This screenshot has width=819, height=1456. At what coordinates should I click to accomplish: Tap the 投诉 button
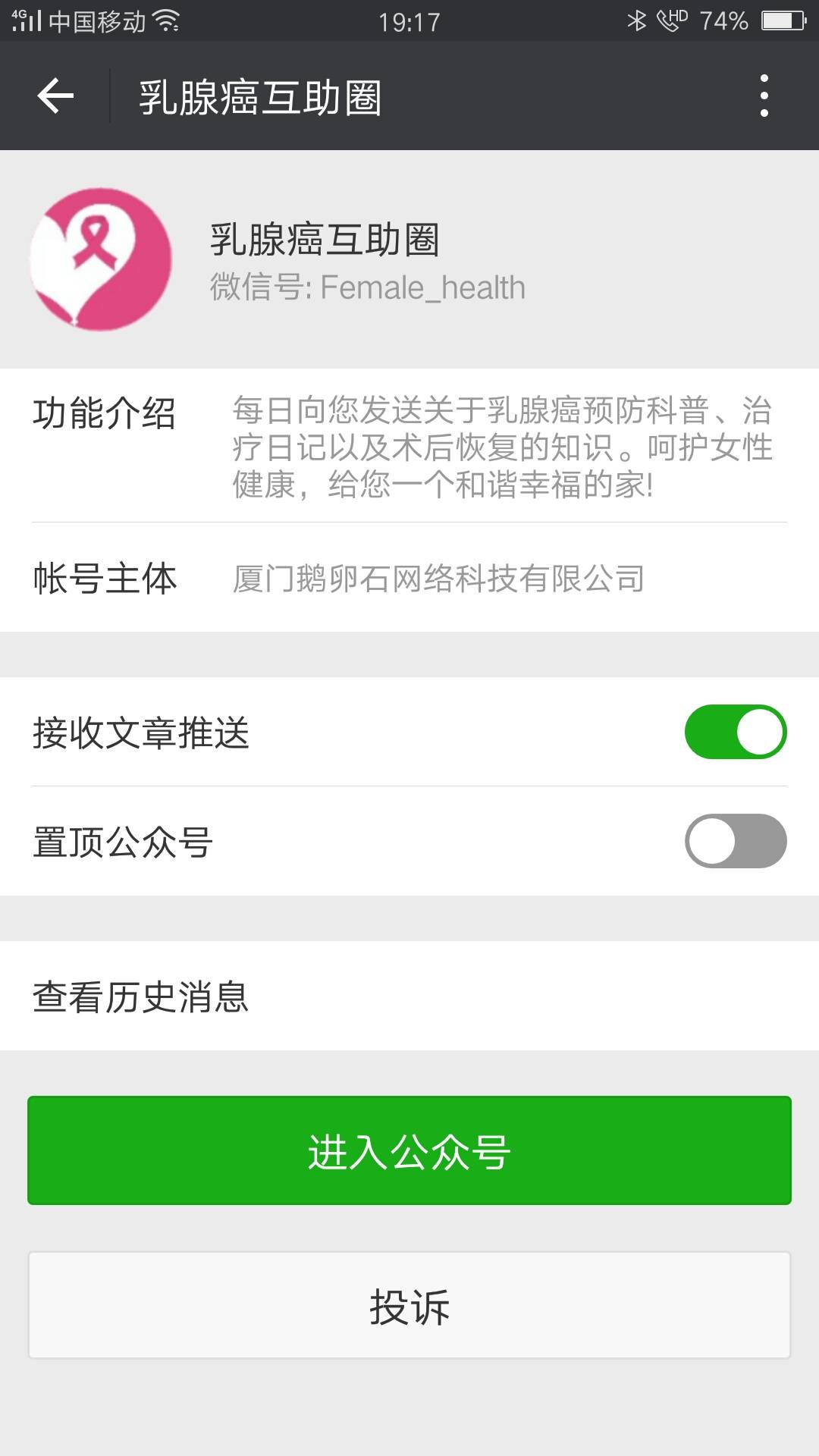[x=409, y=1305]
